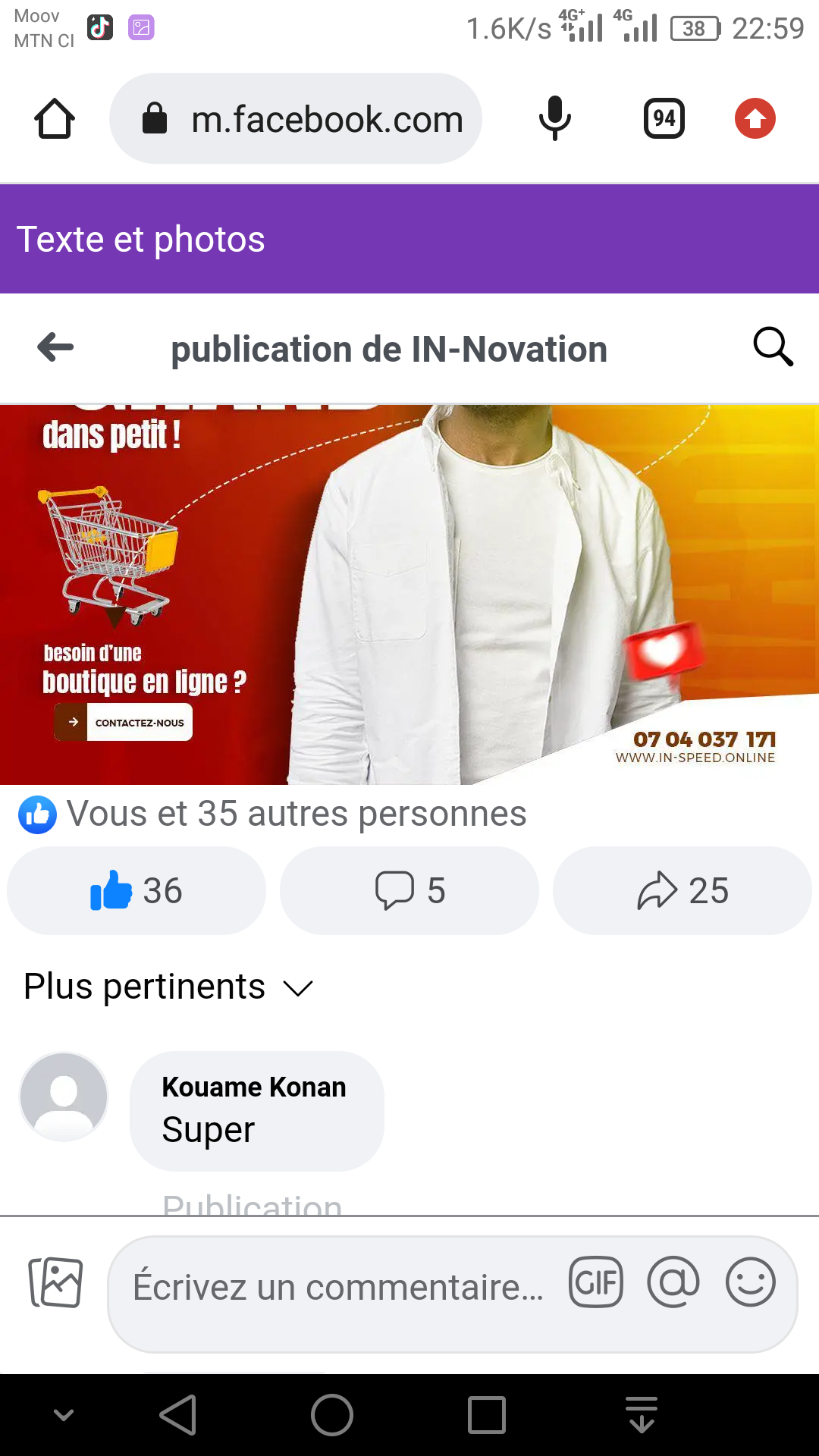Image resolution: width=819 pixels, height=1456 pixels.
Task: Go back from the IN-Novation publication
Action: pyautogui.click(x=56, y=348)
